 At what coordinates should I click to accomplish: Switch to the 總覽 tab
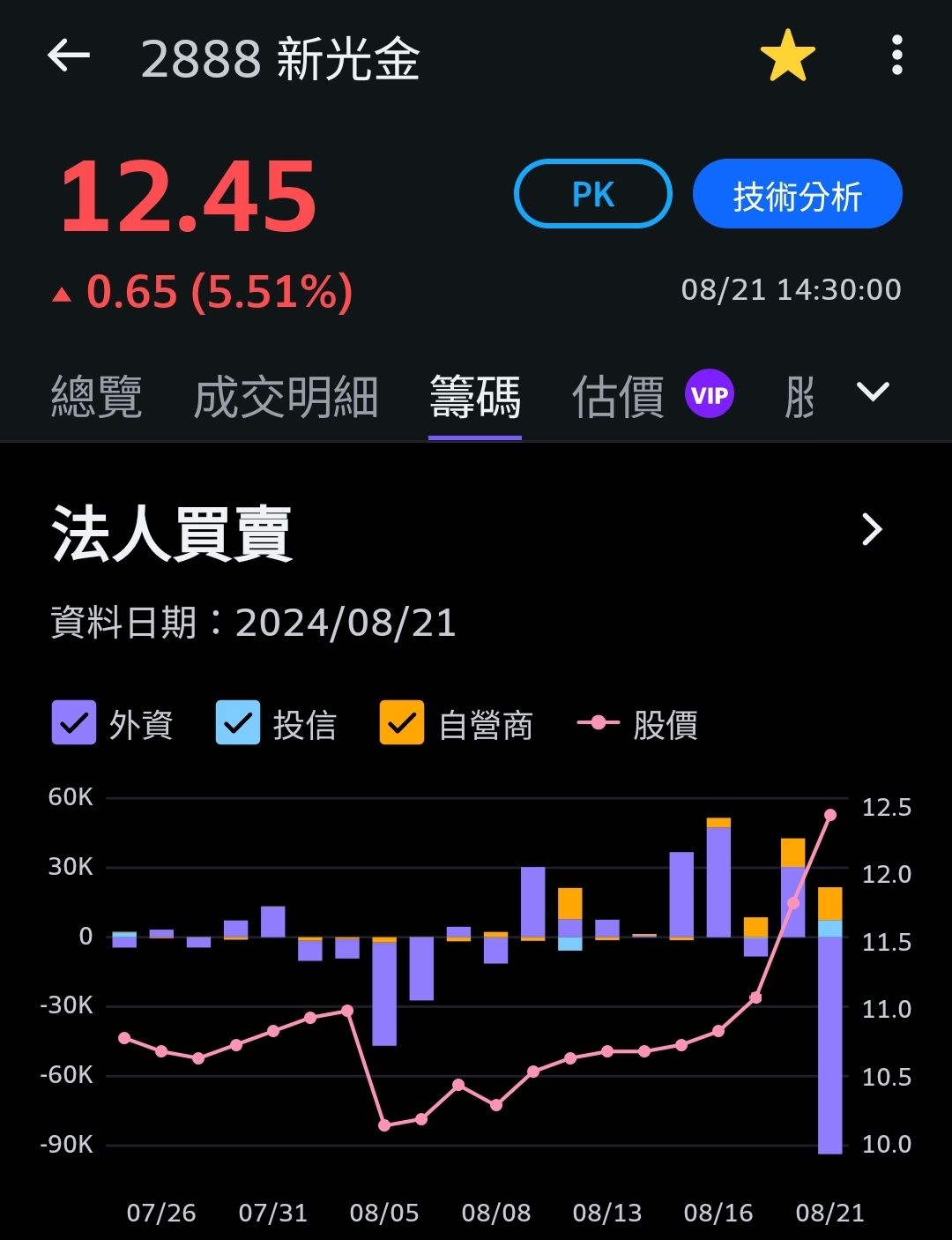[97, 397]
